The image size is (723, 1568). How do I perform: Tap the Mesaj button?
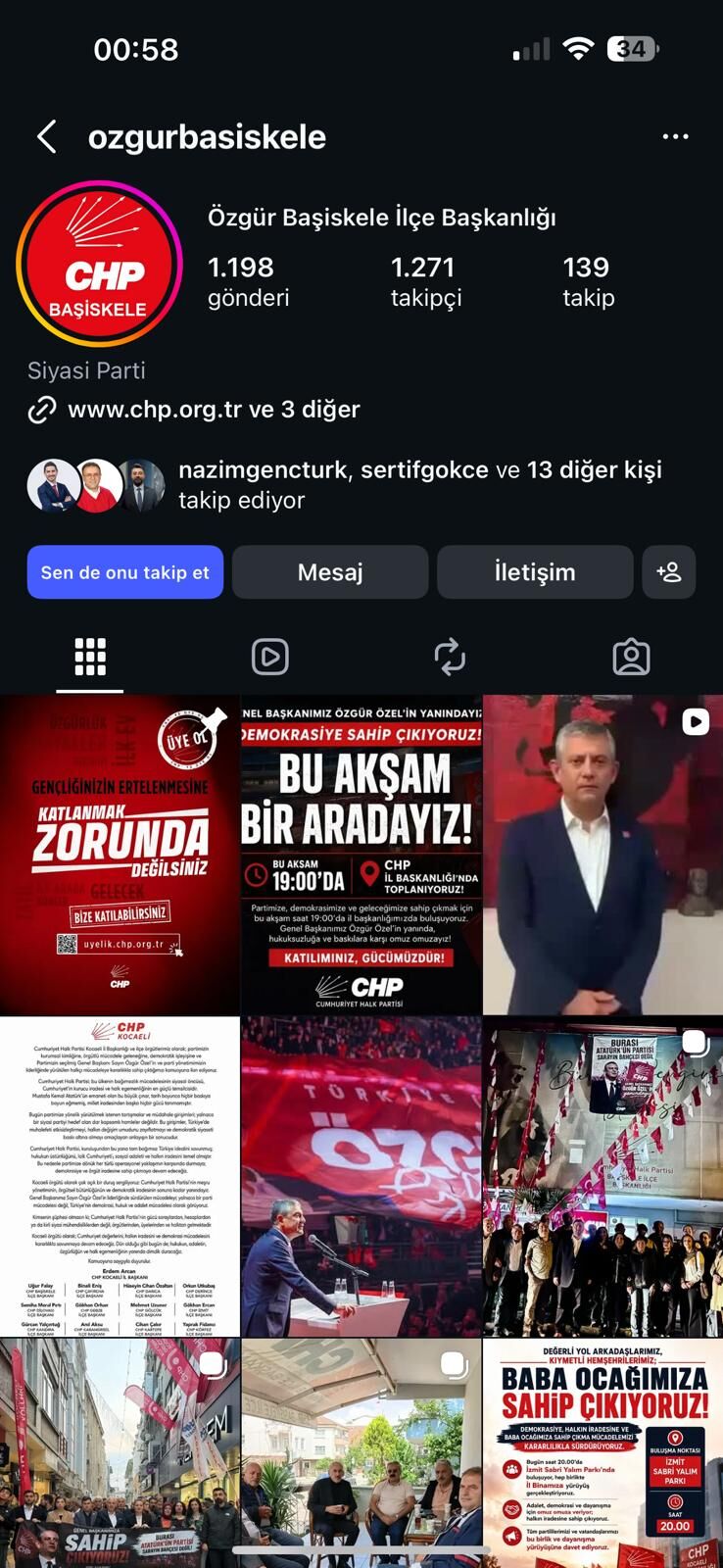(x=330, y=572)
